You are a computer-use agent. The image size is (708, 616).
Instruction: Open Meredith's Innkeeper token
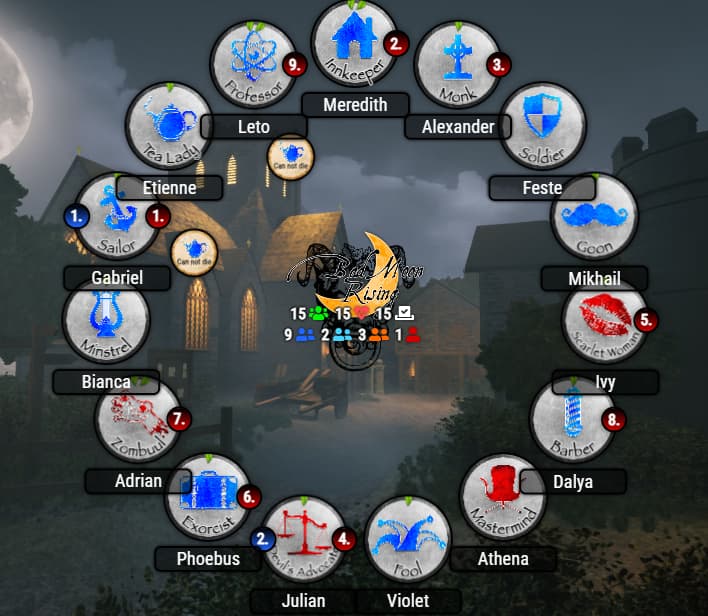[x=354, y=44]
